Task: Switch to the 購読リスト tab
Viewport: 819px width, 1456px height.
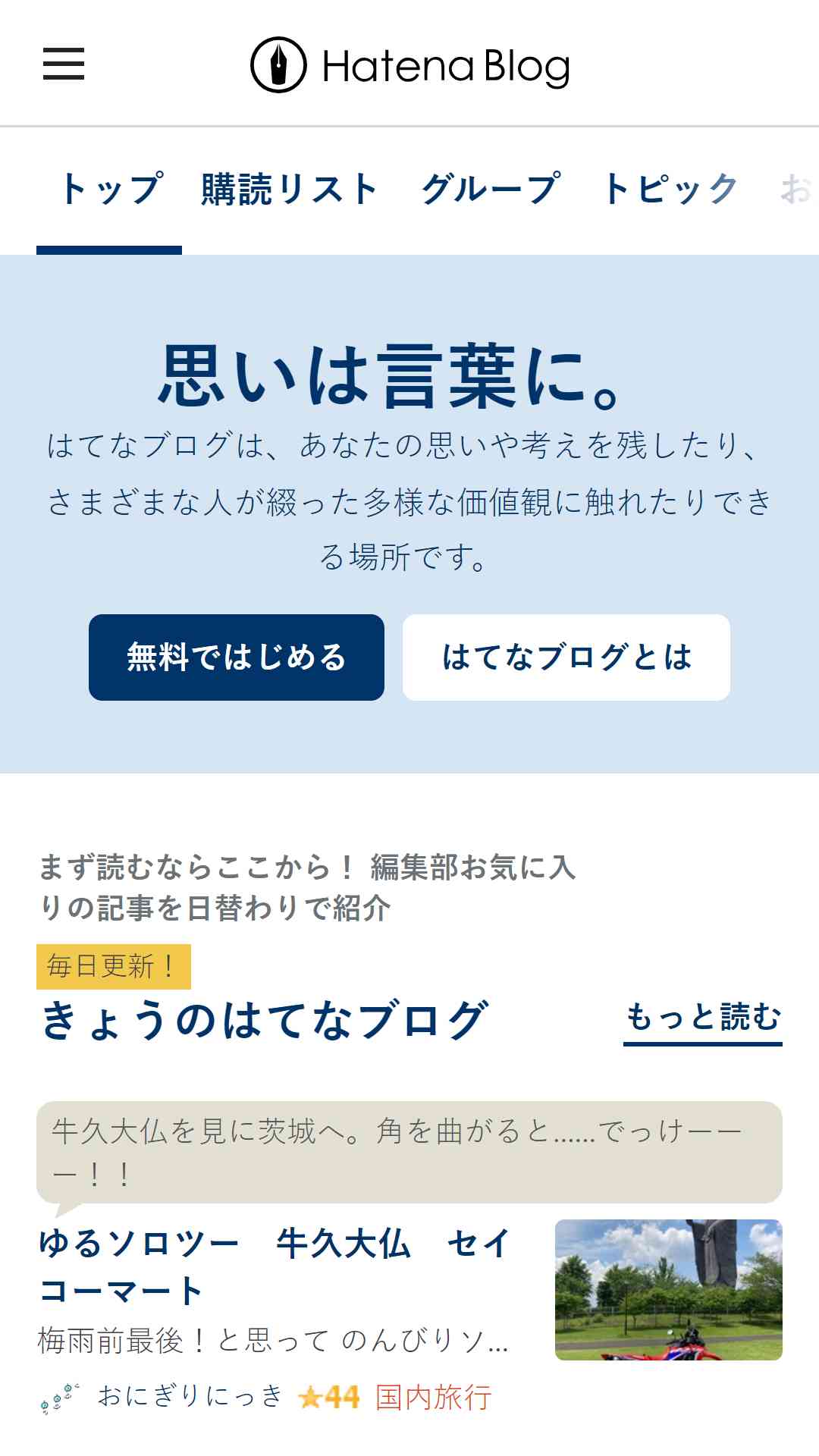Action: (x=290, y=190)
